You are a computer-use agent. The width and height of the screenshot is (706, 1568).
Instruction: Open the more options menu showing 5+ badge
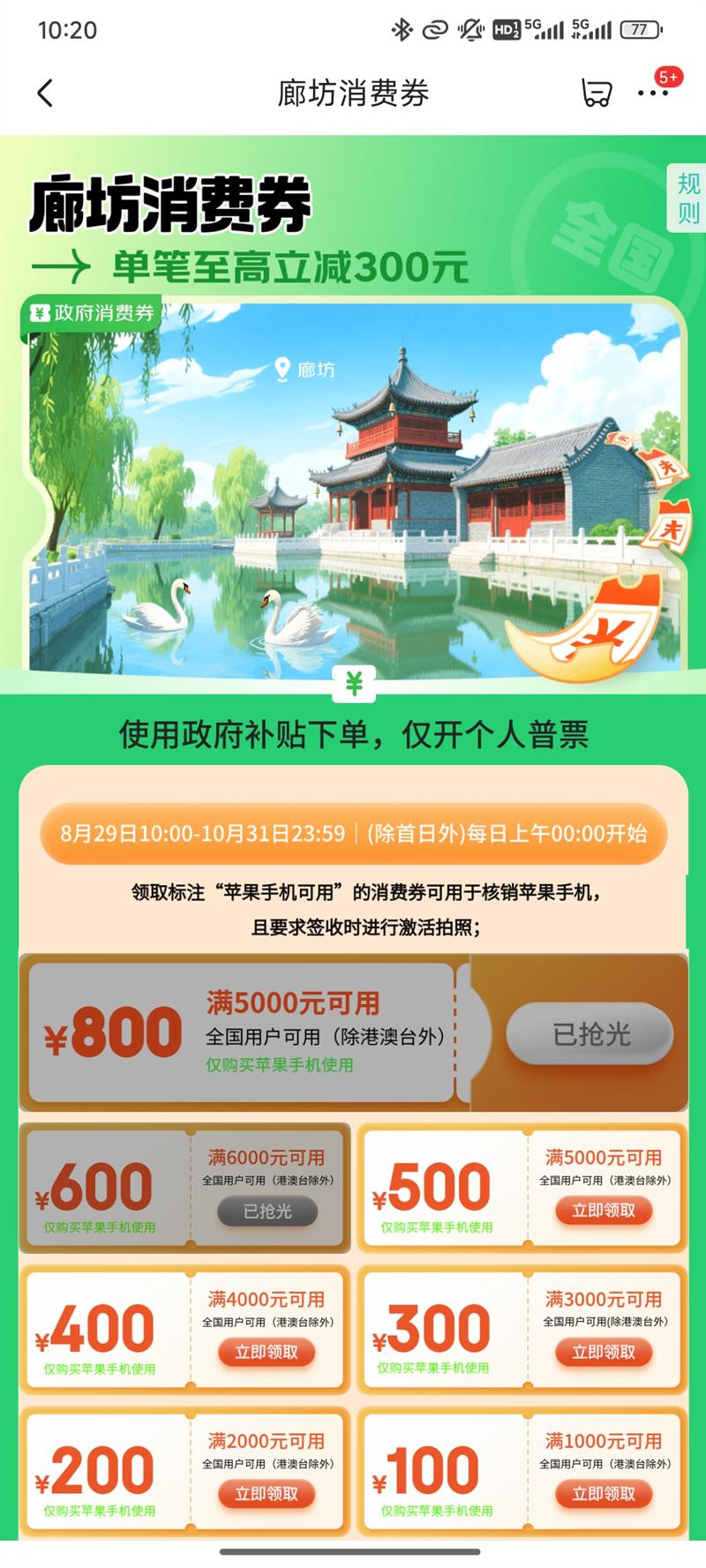point(653,94)
